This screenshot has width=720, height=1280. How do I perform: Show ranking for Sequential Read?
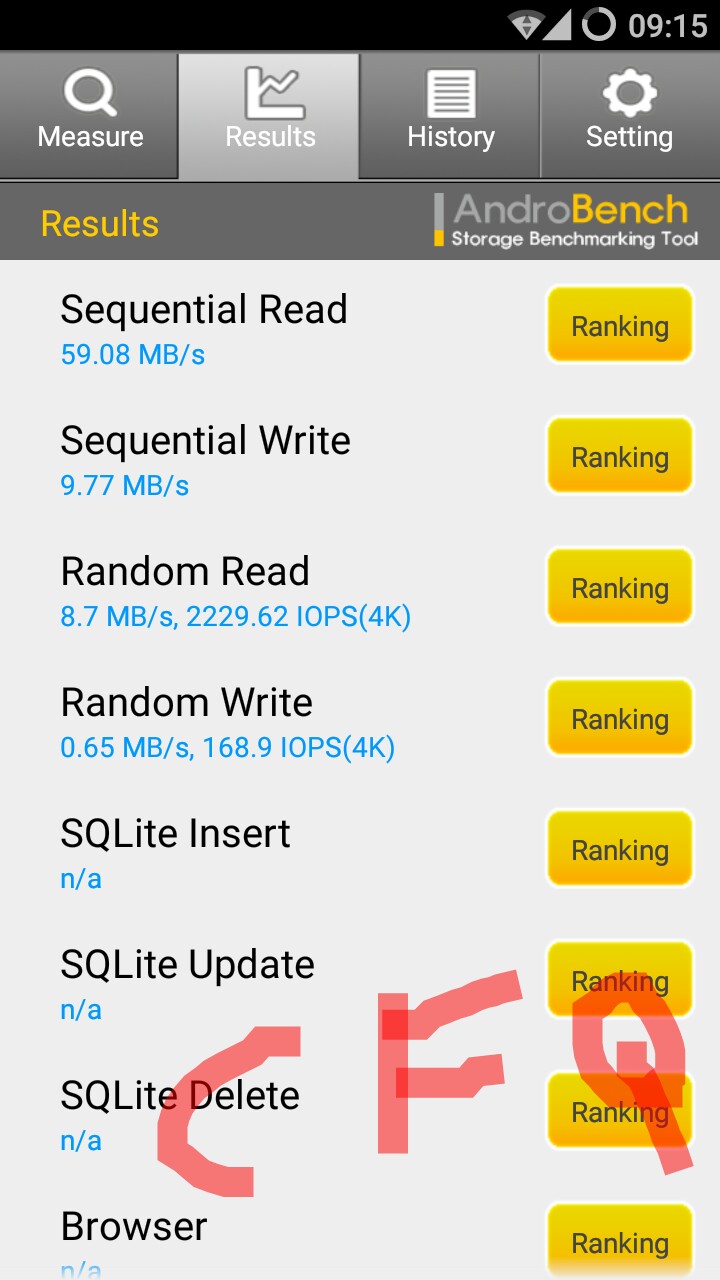pyautogui.click(x=620, y=325)
